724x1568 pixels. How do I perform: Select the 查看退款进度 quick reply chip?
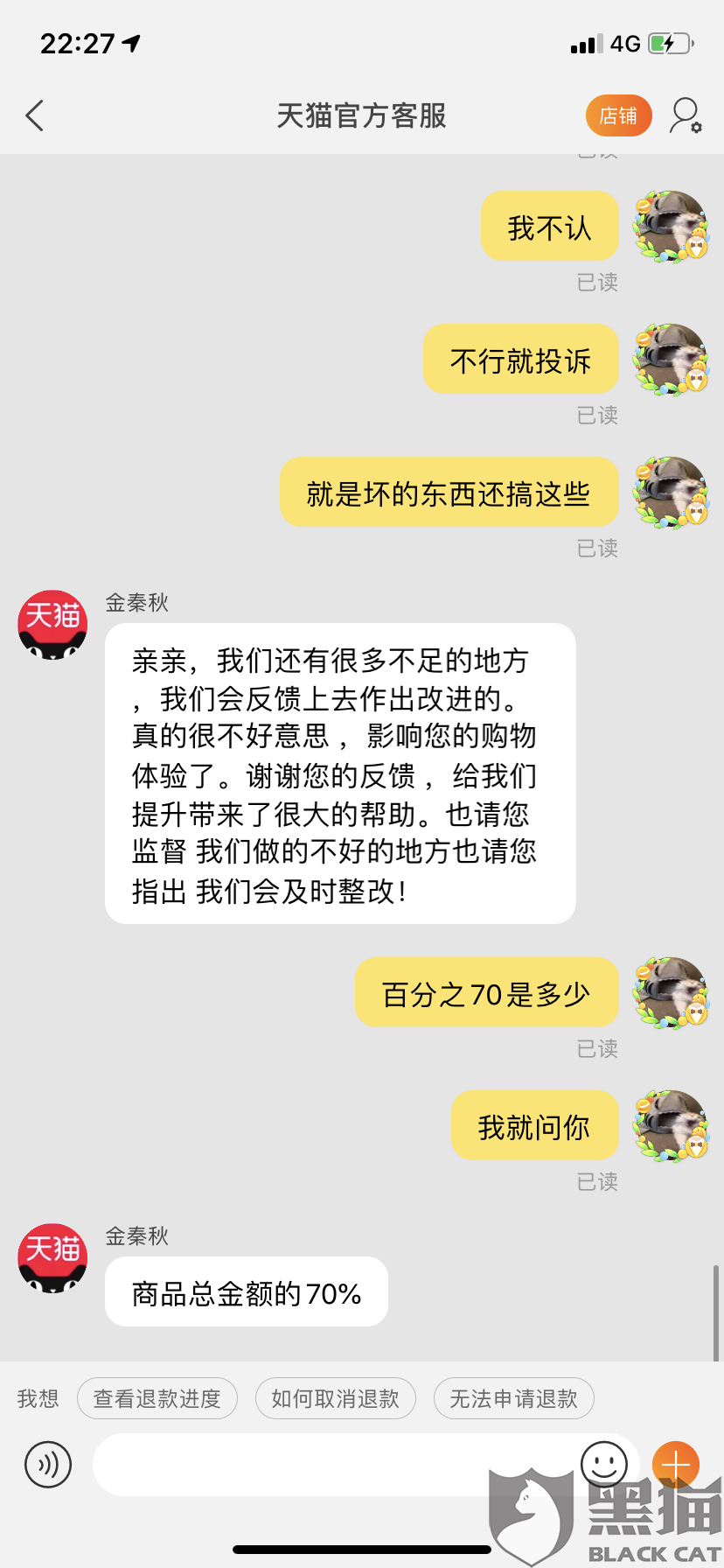(x=157, y=1398)
